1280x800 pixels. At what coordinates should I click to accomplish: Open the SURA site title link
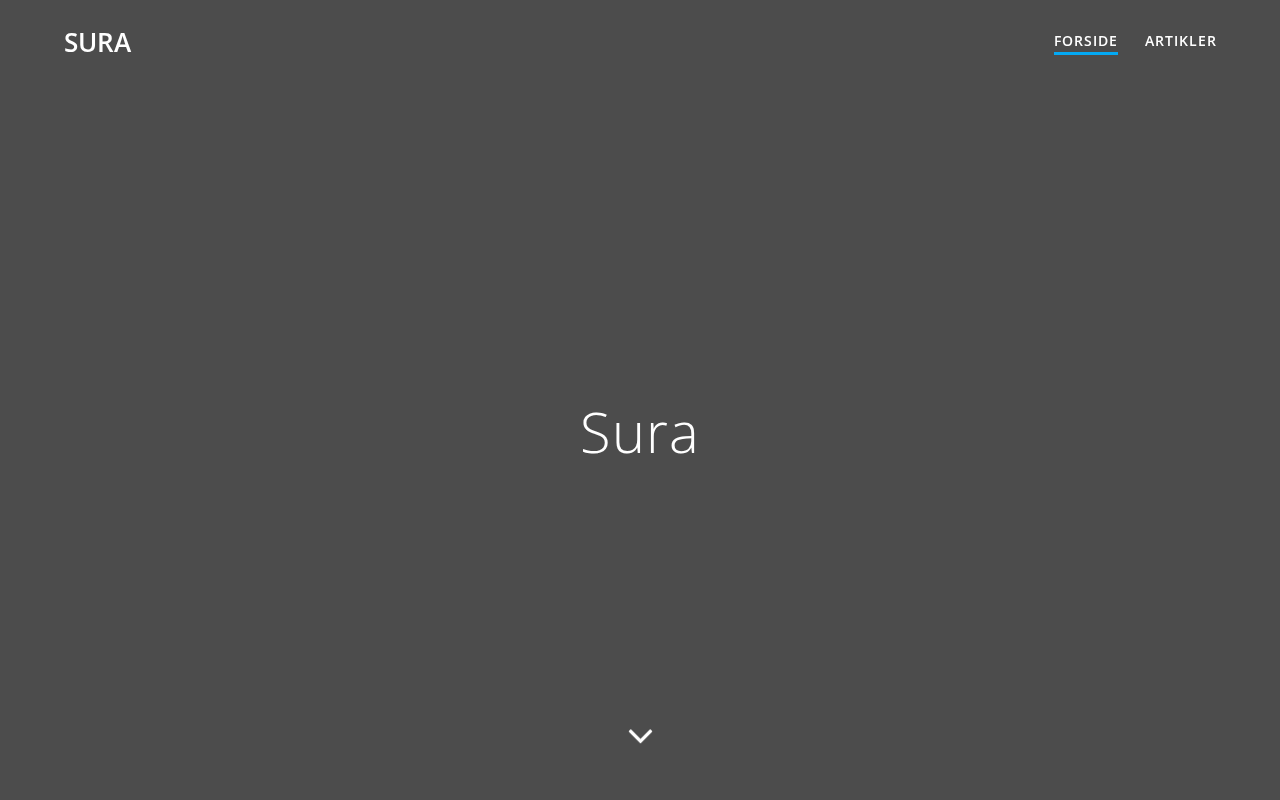point(97,43)
